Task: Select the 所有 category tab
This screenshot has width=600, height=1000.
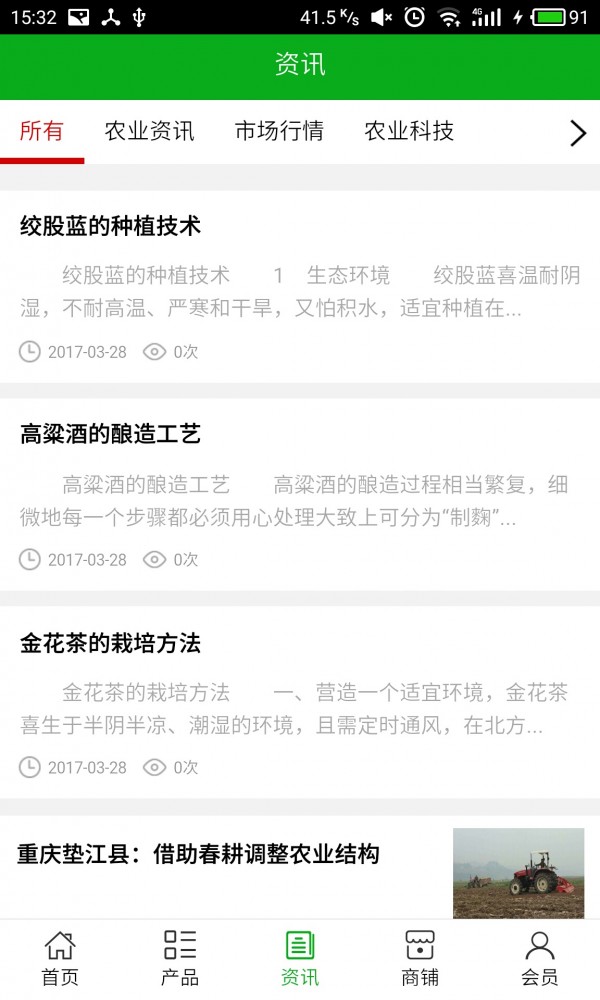Action: coord(42,131)
